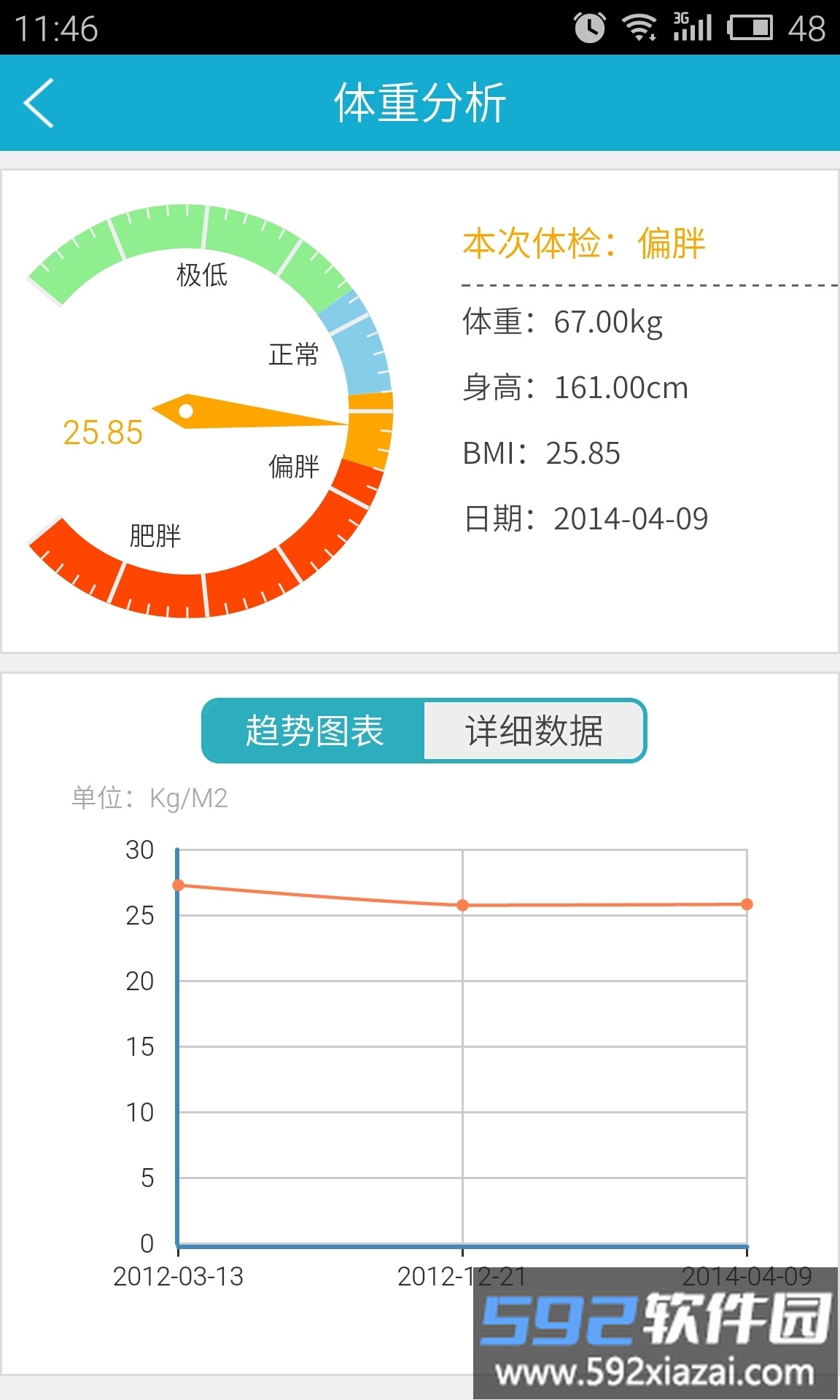Tap the WiFi icon in status bar
Viewport: 840px width, 1400px height.
[637, 28]
